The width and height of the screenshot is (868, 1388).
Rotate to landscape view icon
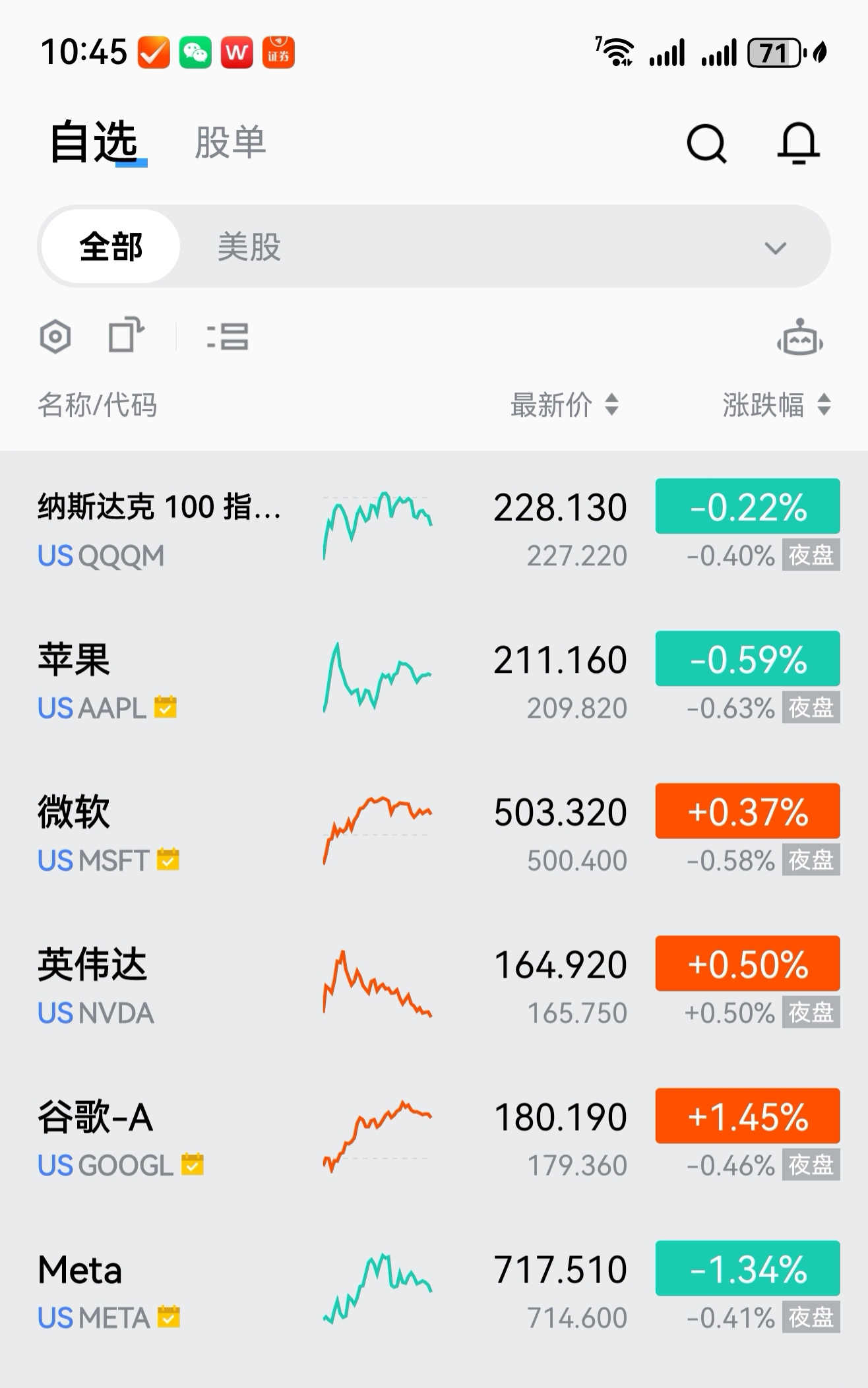[x=127, y=336]
